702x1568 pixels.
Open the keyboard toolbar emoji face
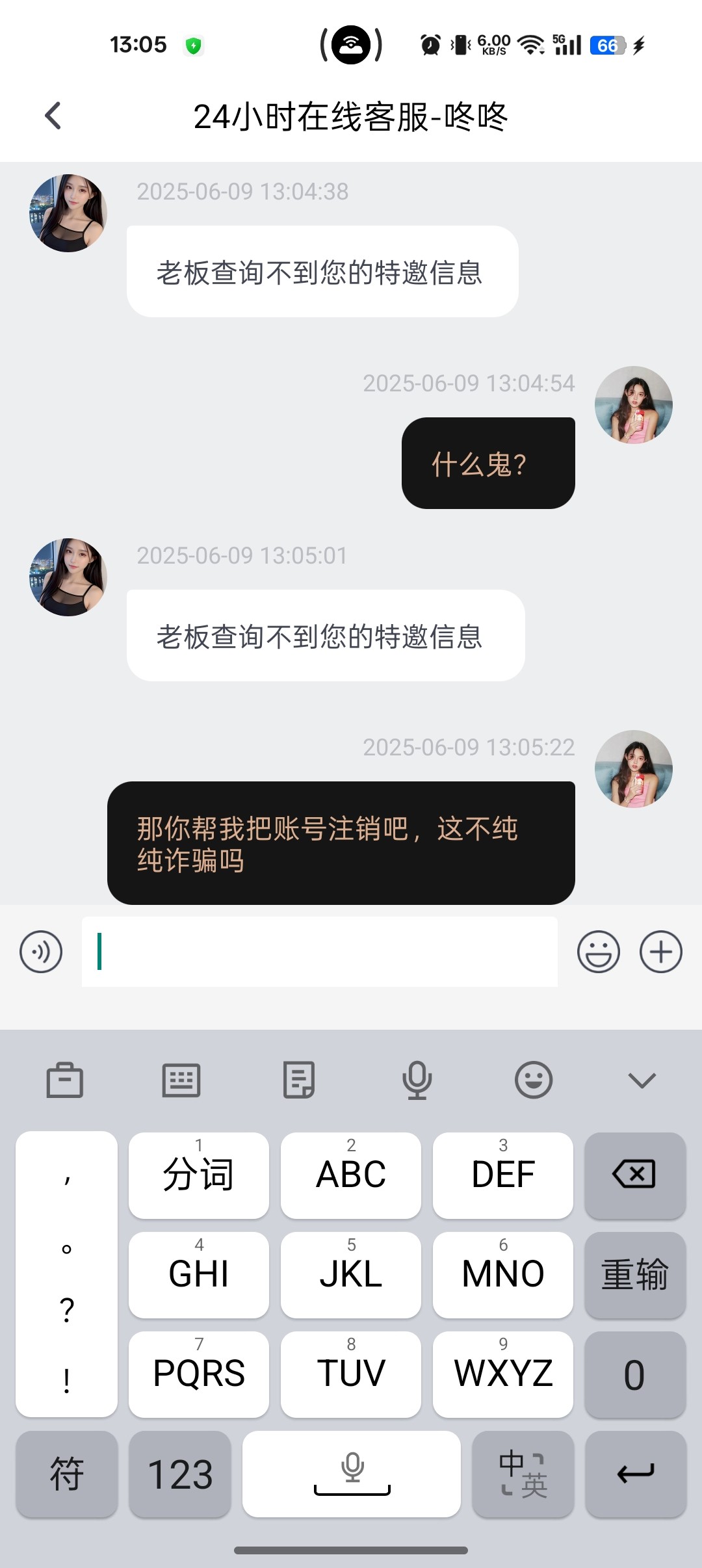click(x=534, y=1080)
